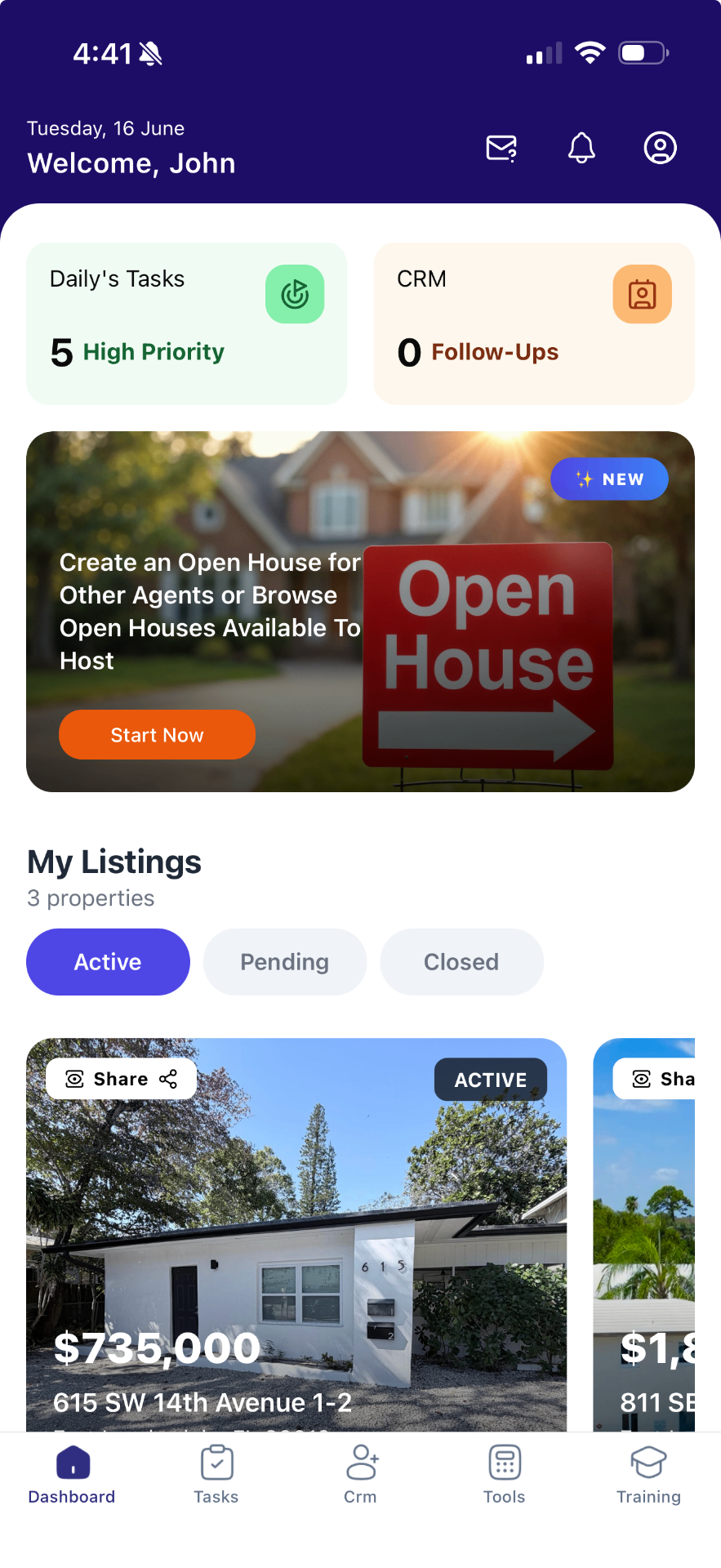The image size is (721, 1568).
Task: Select the Dashboard tab
Action: (72, 1476)
